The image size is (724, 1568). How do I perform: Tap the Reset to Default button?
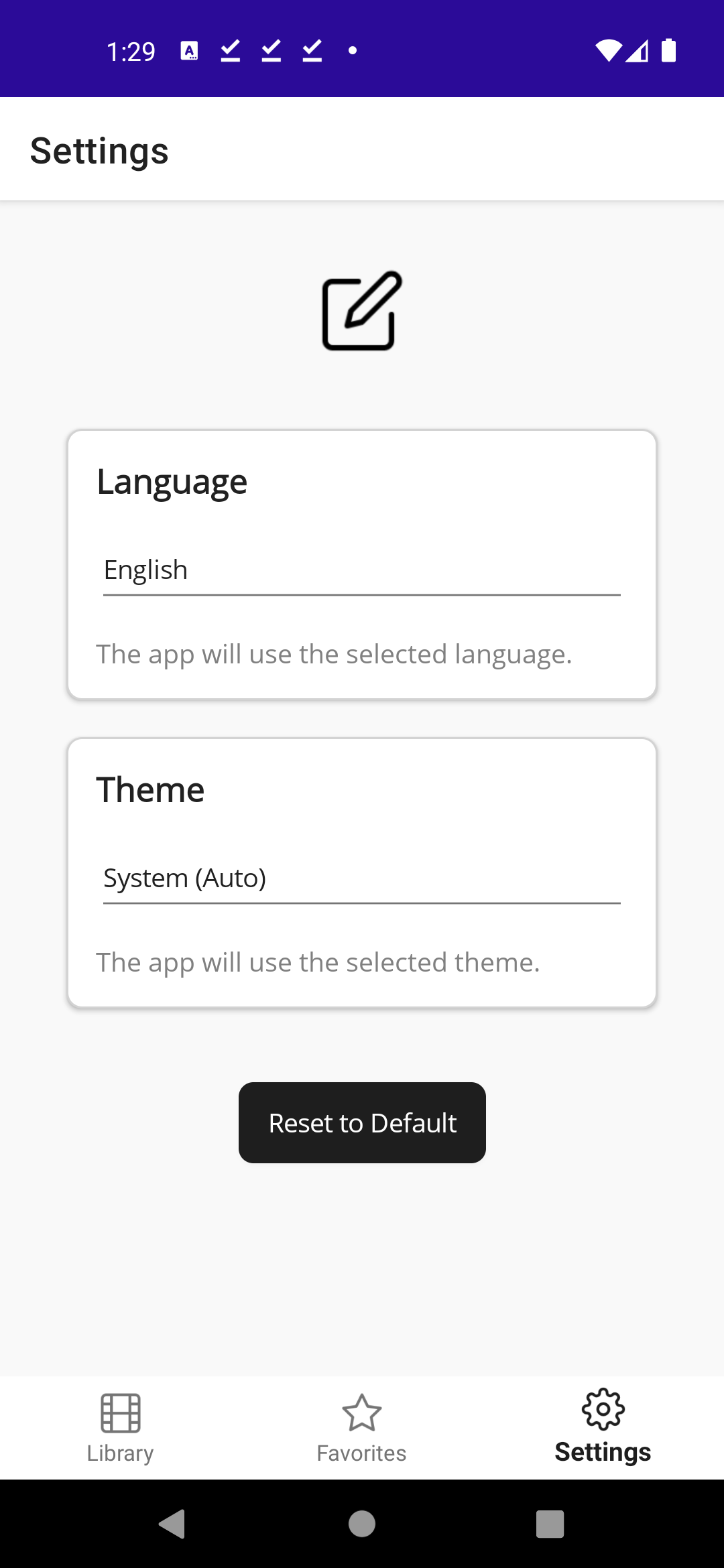tap(362, 1122)
